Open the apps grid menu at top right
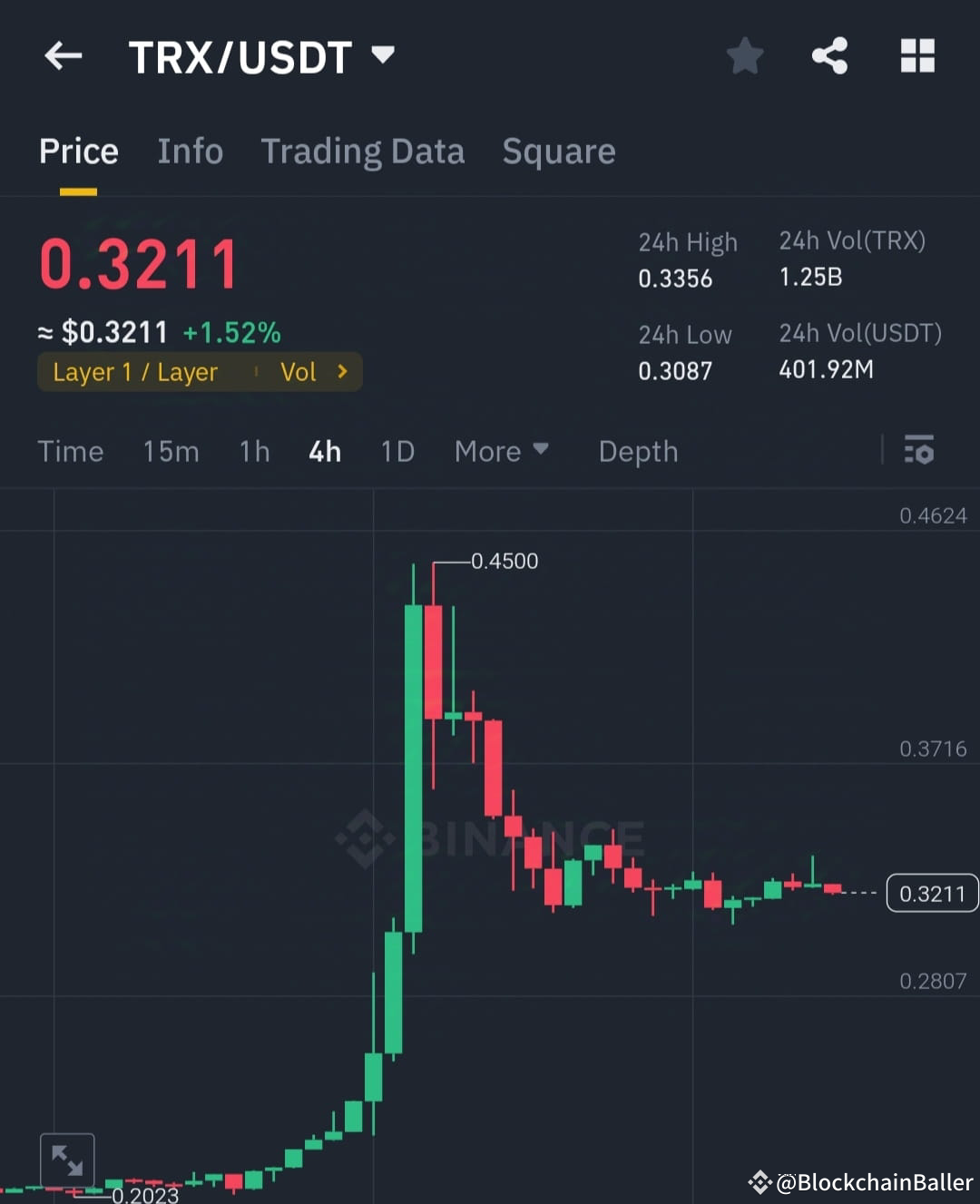Image resolution: width=980 pixels, height=1204 pixels. [917, 55]
